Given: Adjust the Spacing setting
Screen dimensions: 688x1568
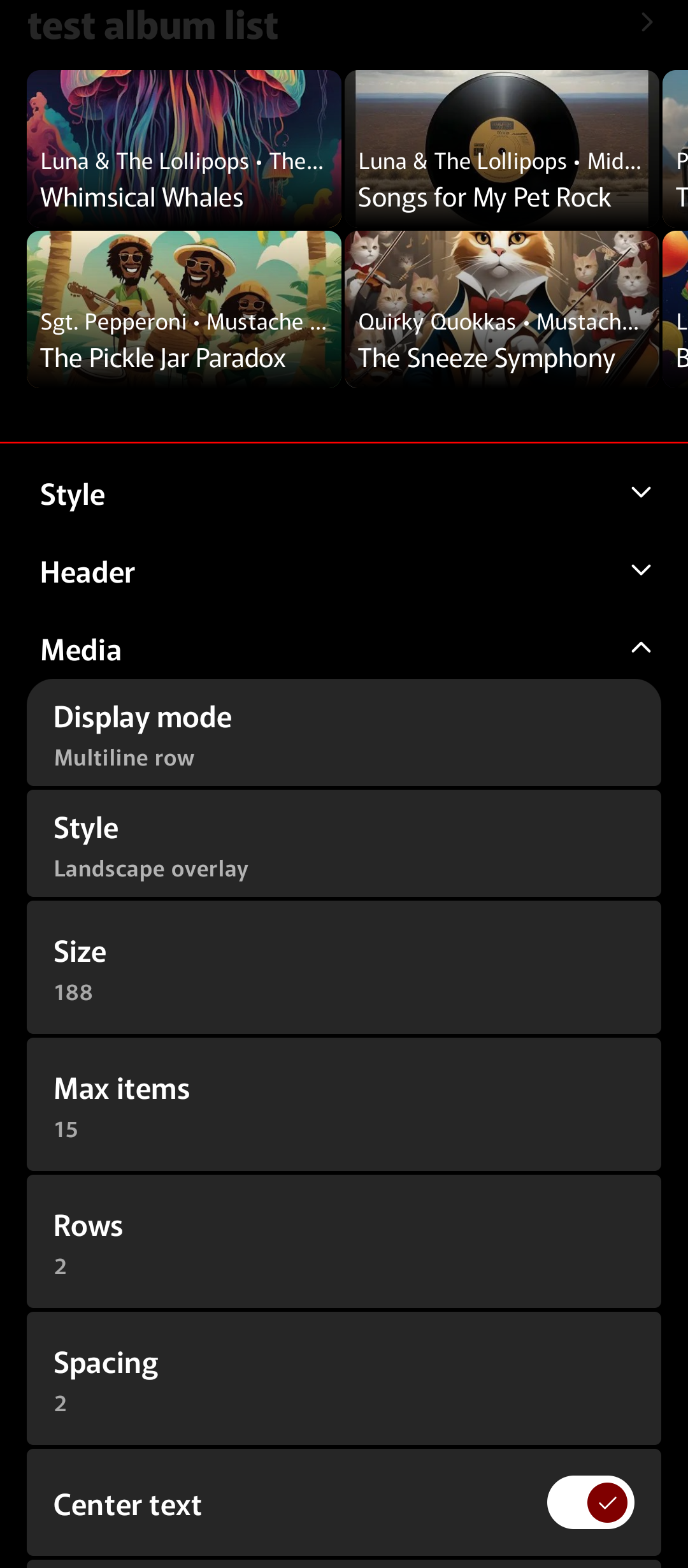Looking at the screenshot, I should click(344, 1379).
